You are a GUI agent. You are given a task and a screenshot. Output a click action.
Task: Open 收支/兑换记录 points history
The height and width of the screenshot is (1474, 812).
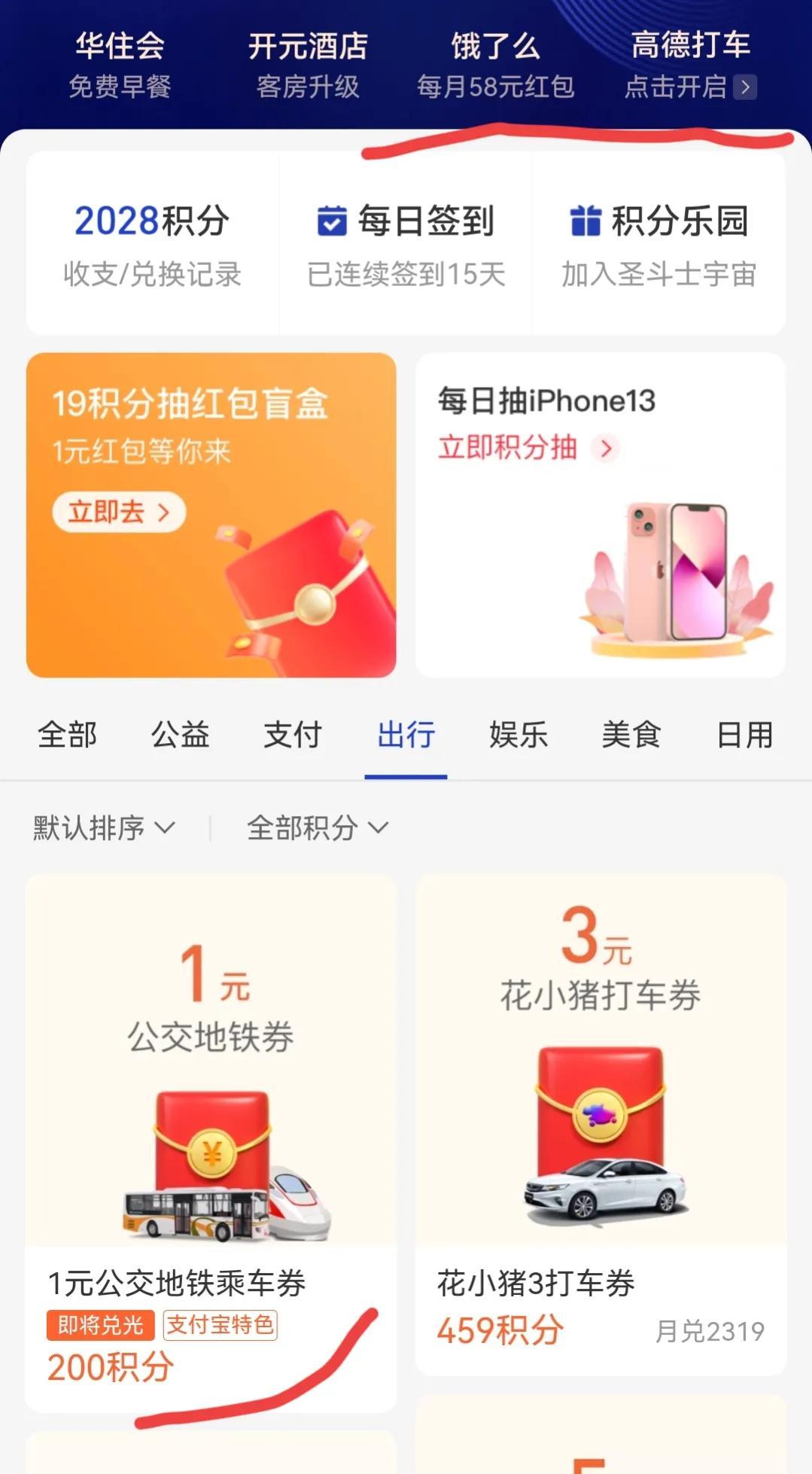[152, 274]
